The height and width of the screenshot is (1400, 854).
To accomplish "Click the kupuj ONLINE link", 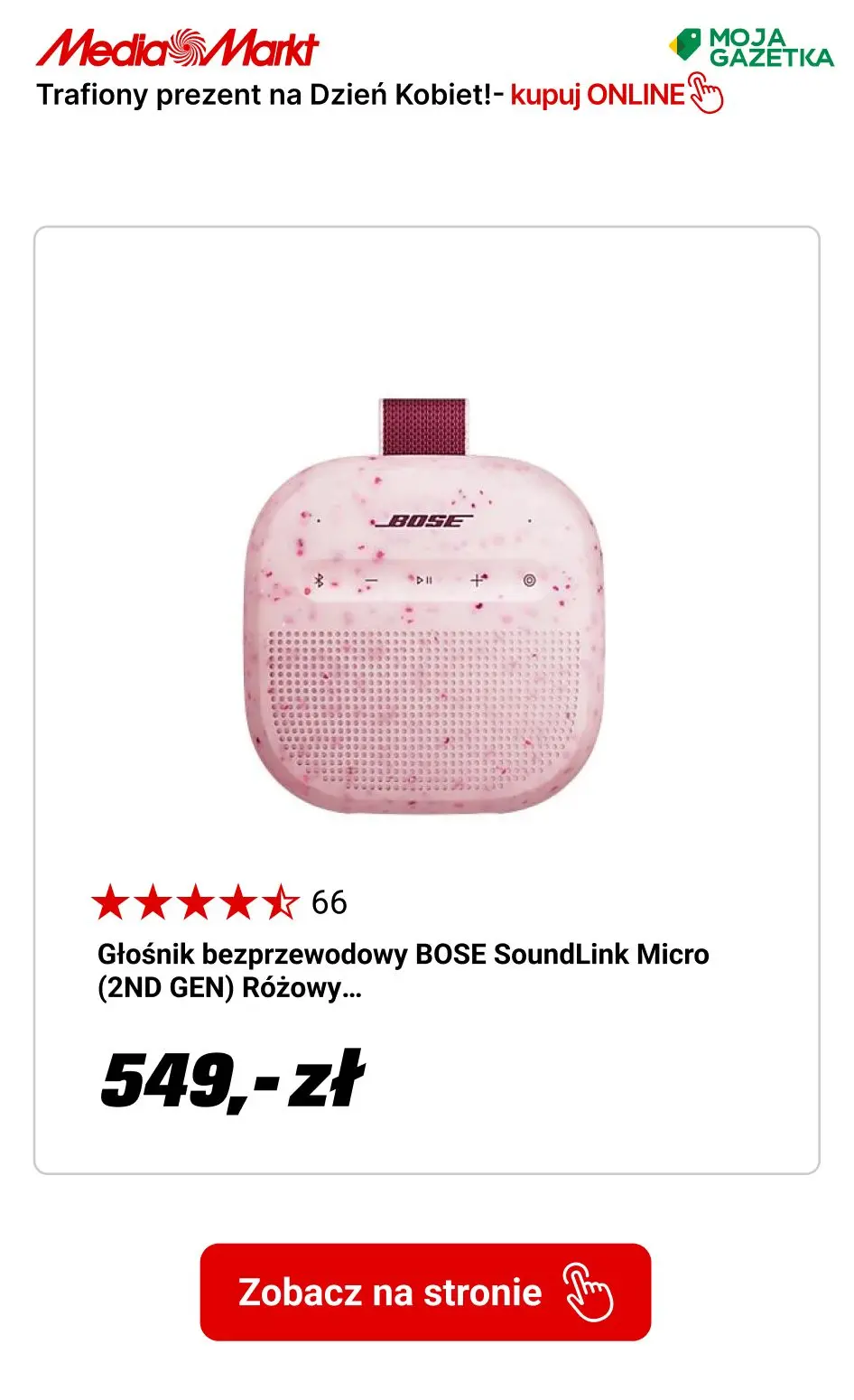I will [598, 94].
